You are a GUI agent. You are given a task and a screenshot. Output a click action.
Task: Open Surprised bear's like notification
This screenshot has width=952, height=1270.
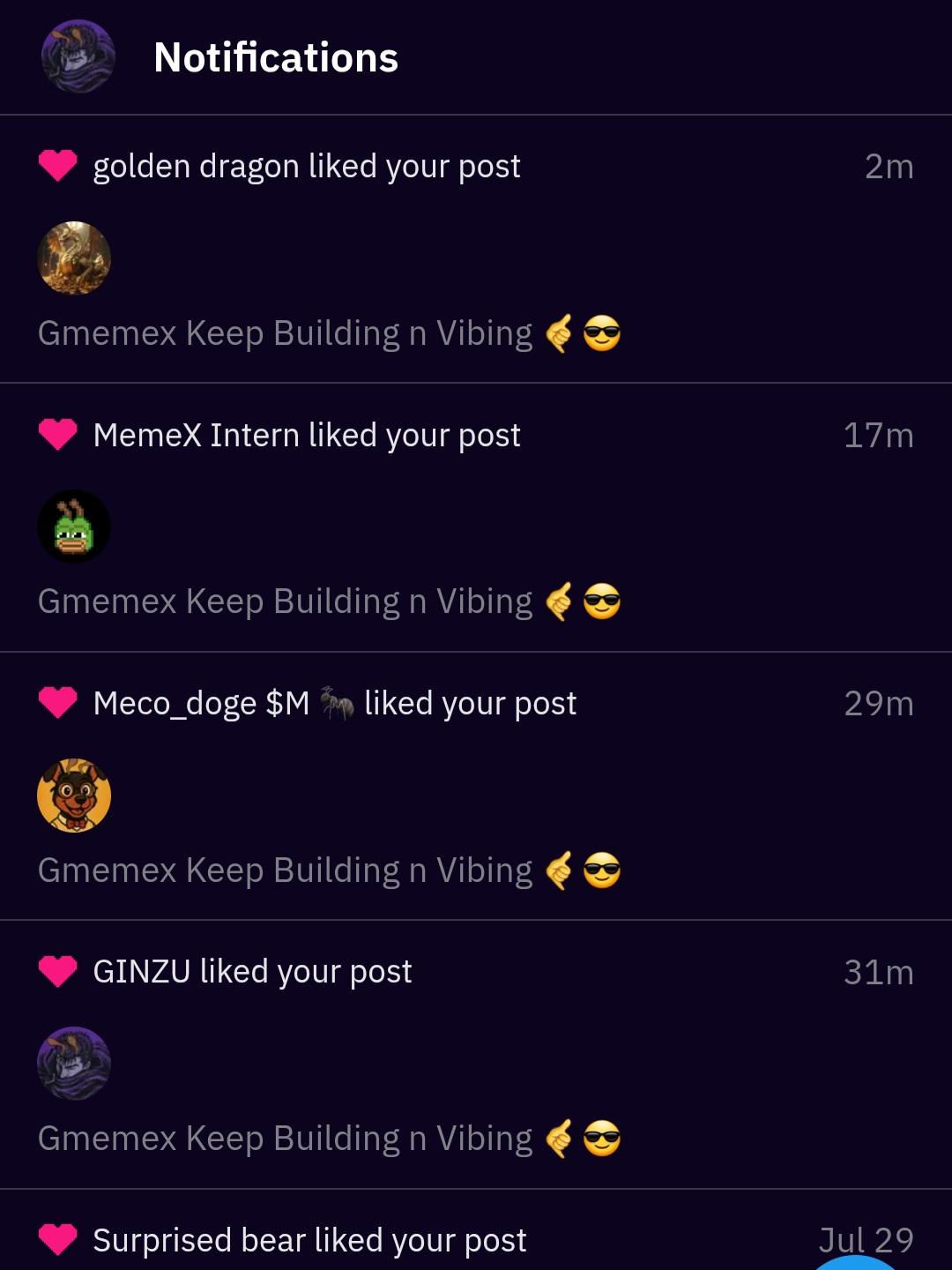[309, 1240]
